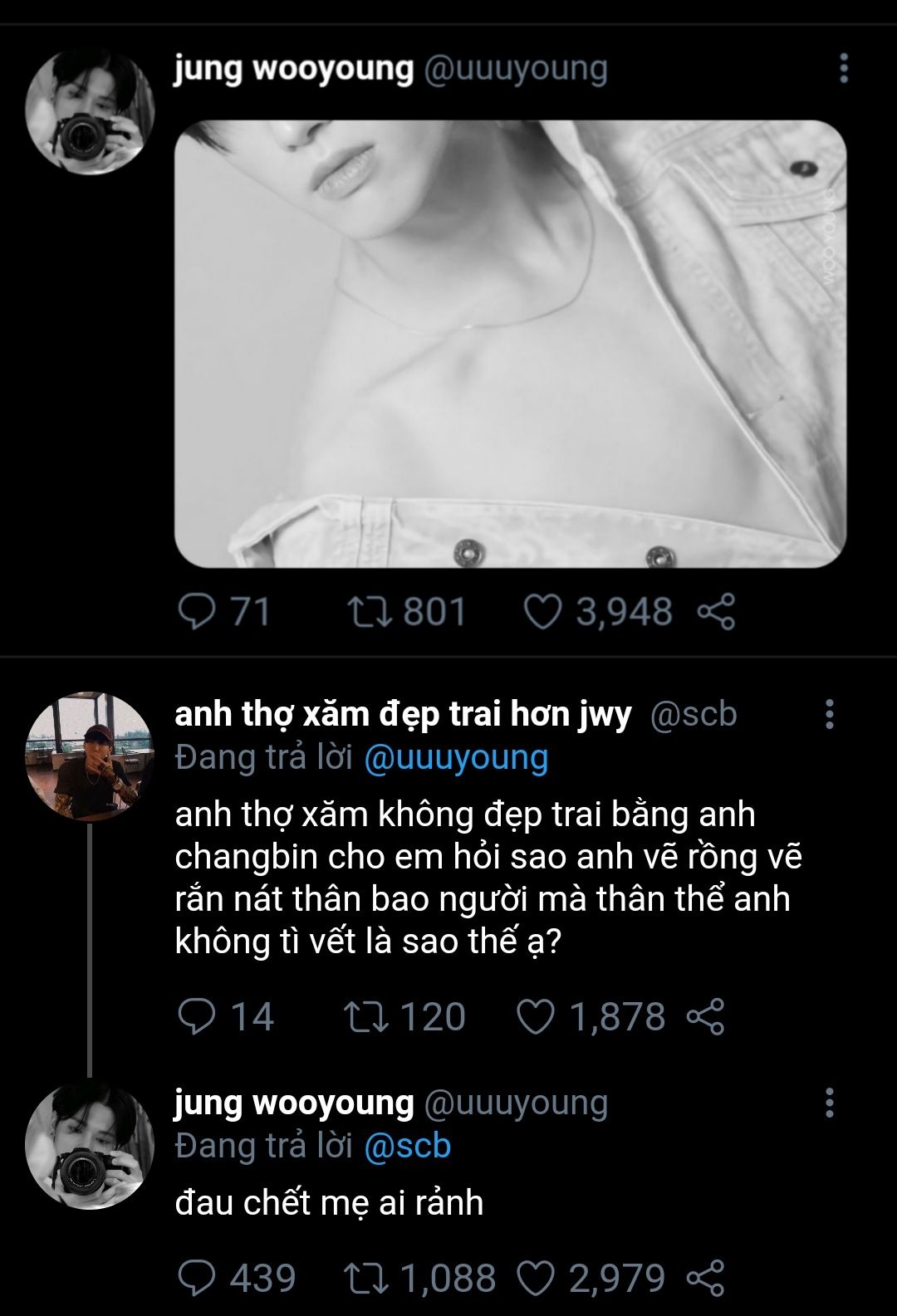This screenshot has width=897, height=1316.
Task: Like the tweet with 3,948 likes
Action: [542, 613]
